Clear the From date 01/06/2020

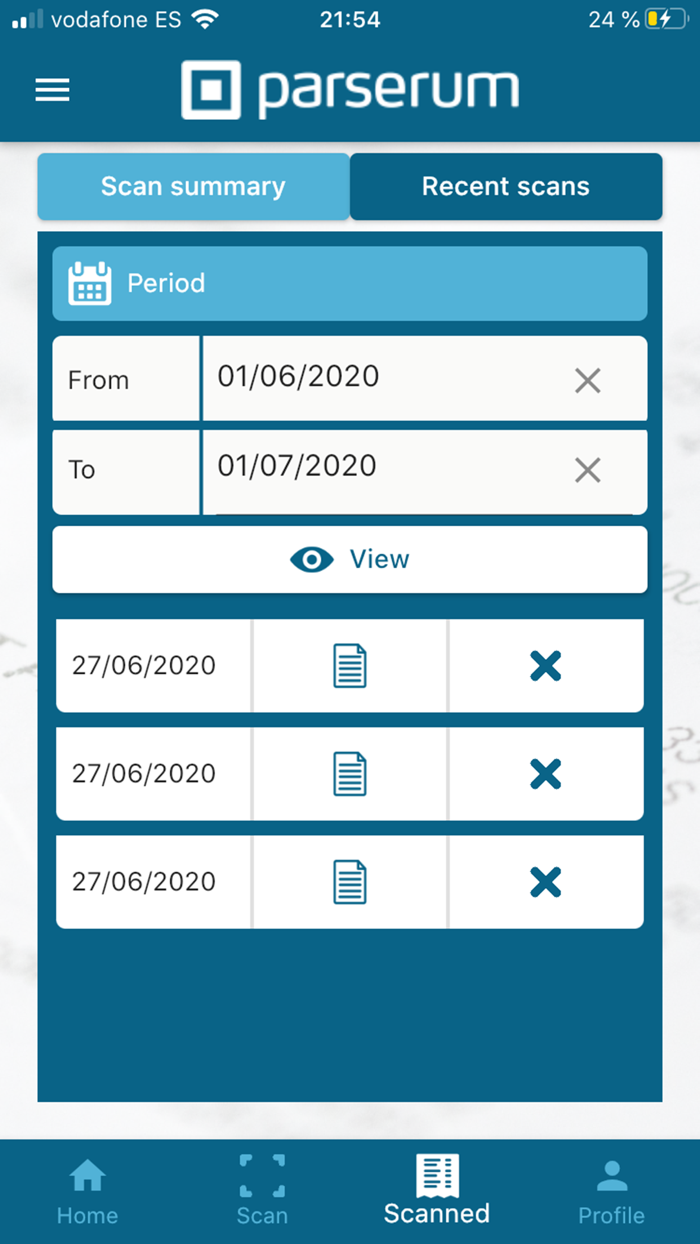pos(587,380)
